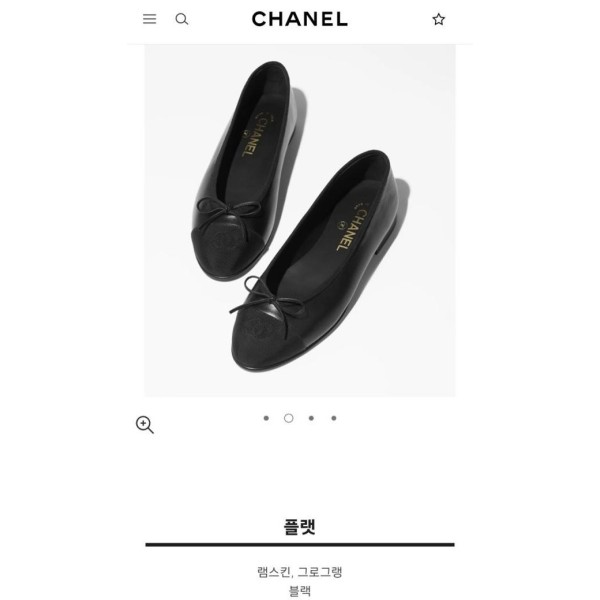Go to the first image dot

click(x=266, y=418)
